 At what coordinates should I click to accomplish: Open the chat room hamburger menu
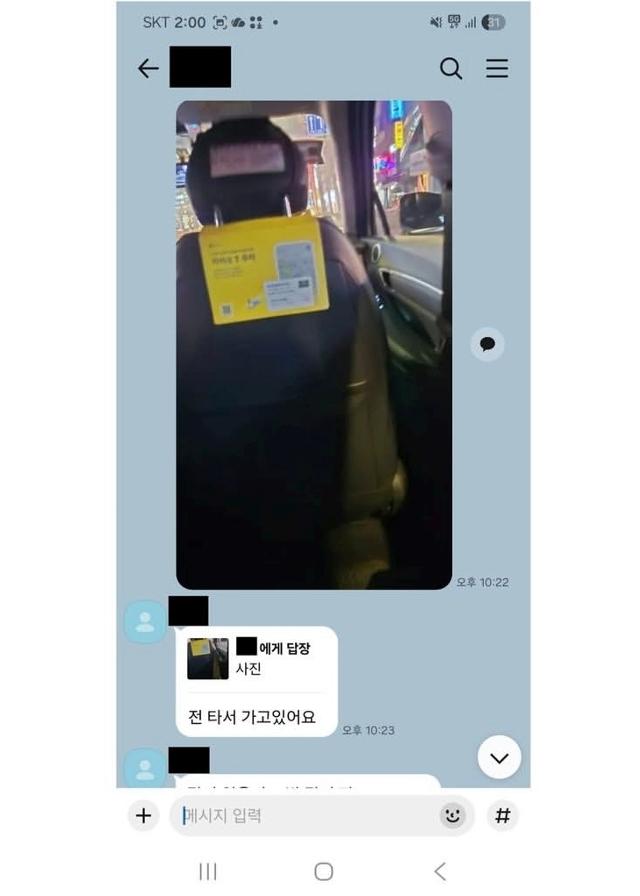[497, 68]
